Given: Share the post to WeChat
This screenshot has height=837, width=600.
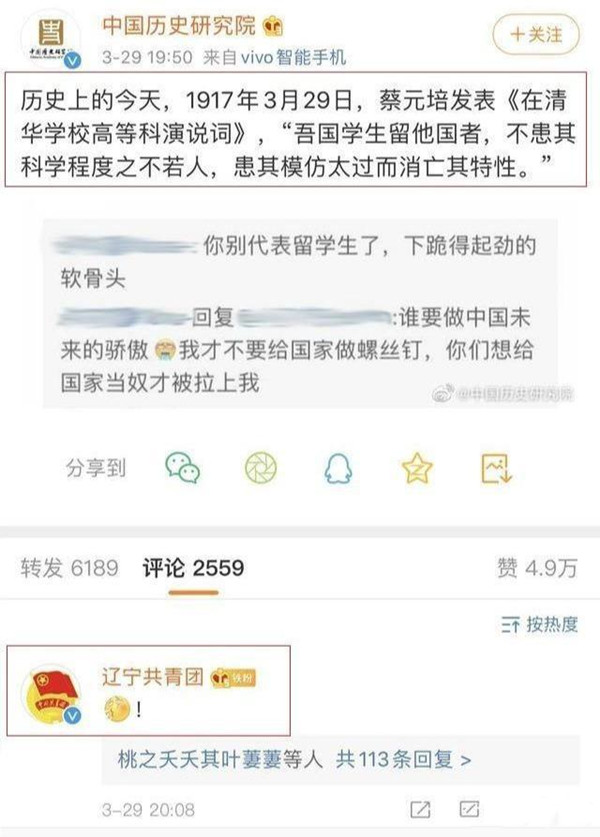Looking at the screenshot, I should coord(182,466).
